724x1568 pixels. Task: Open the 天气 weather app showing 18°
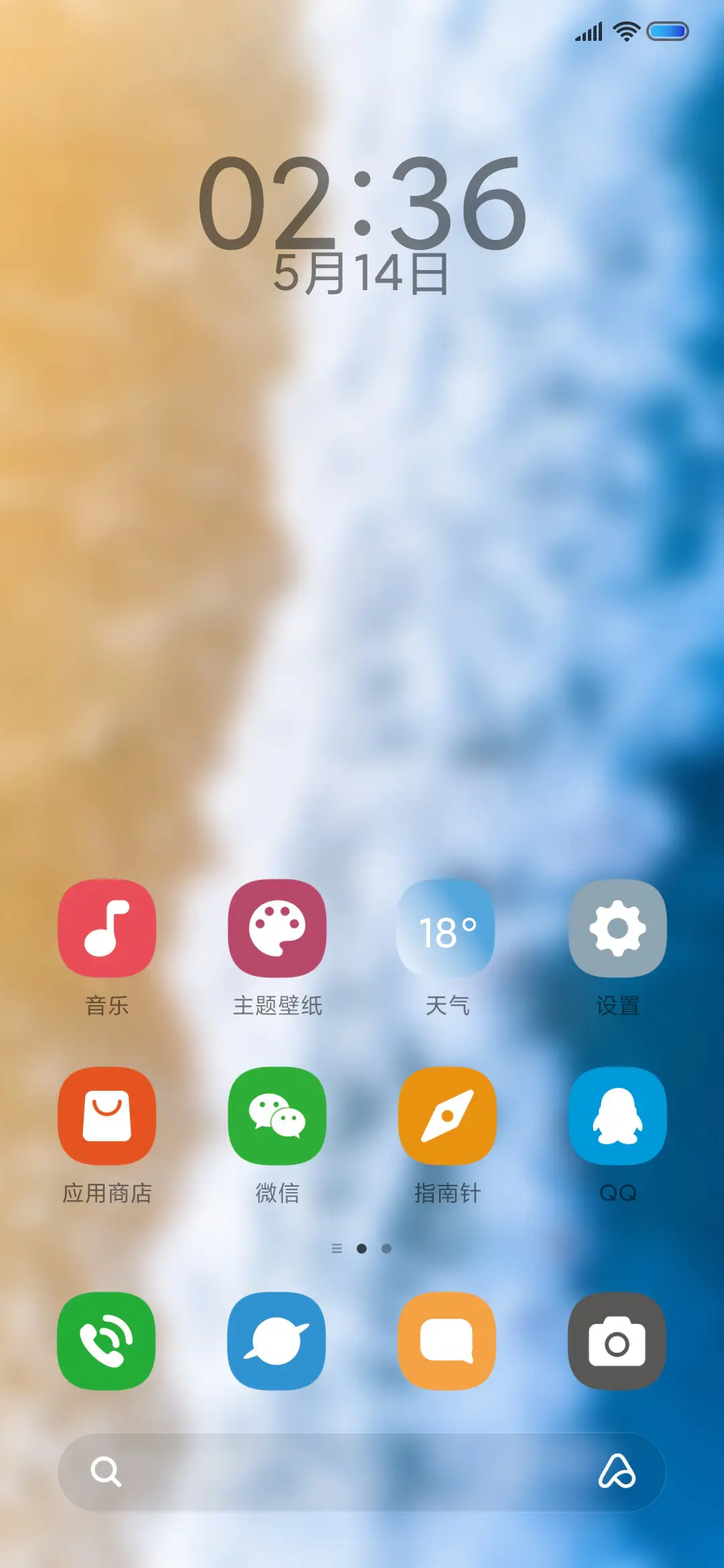[447, 929]
